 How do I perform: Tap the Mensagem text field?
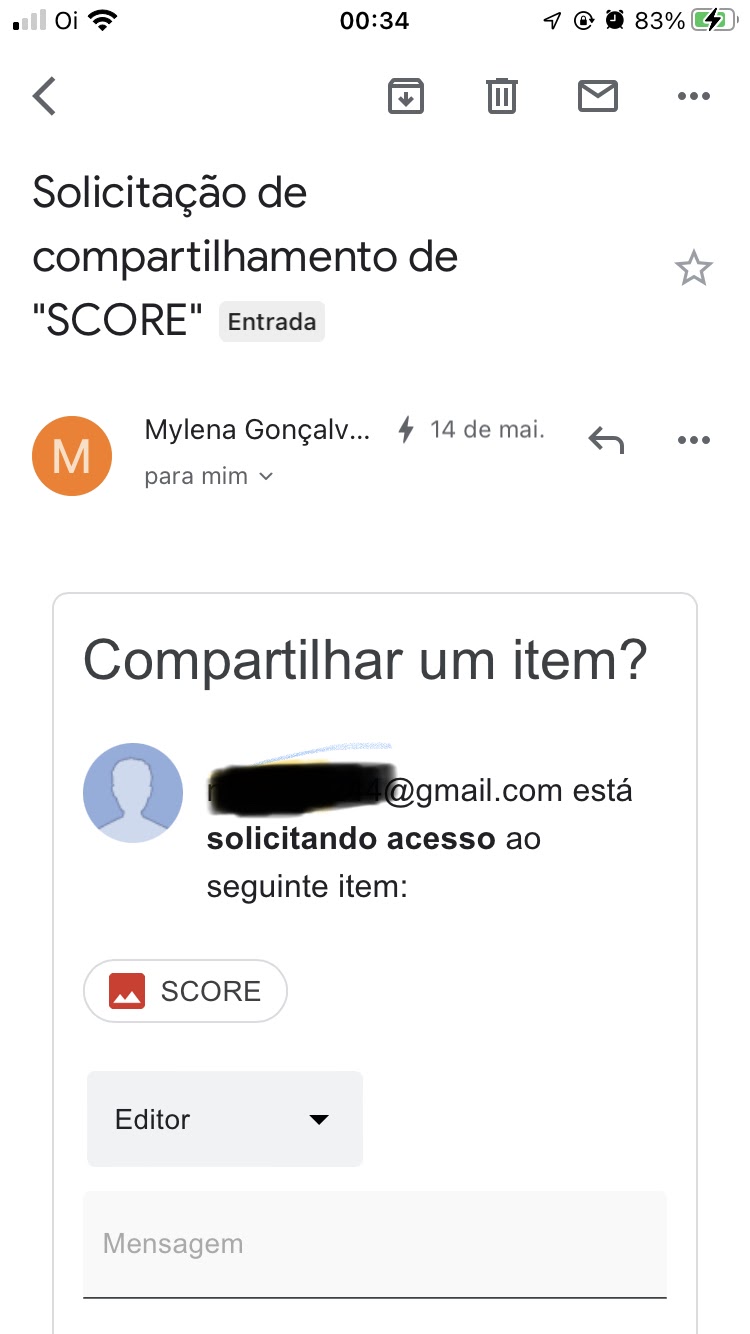[375, 1245]
